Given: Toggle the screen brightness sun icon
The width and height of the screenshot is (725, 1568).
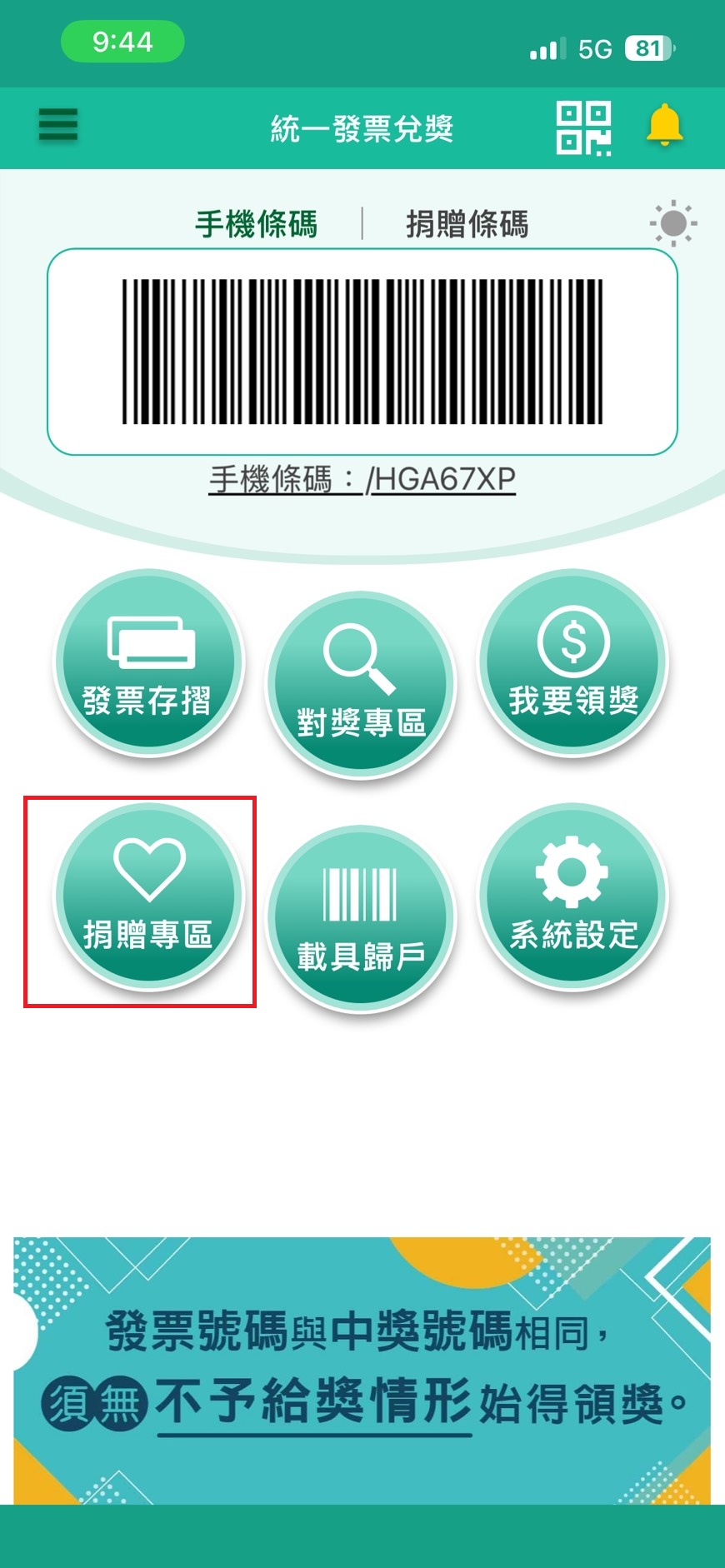Looking at the screenshot, I should coord(672,223).
